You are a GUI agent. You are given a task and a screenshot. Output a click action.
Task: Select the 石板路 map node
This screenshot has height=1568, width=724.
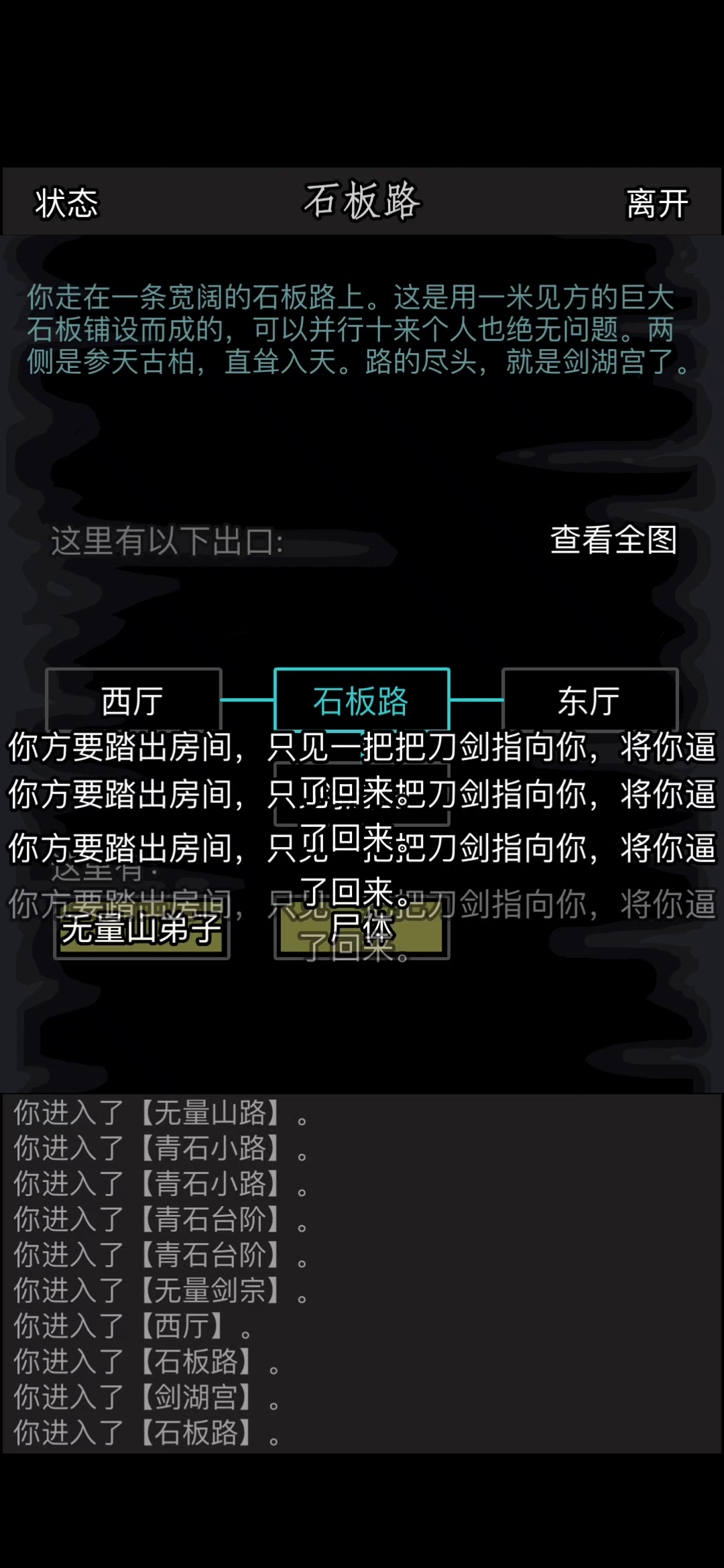[361, 700]
